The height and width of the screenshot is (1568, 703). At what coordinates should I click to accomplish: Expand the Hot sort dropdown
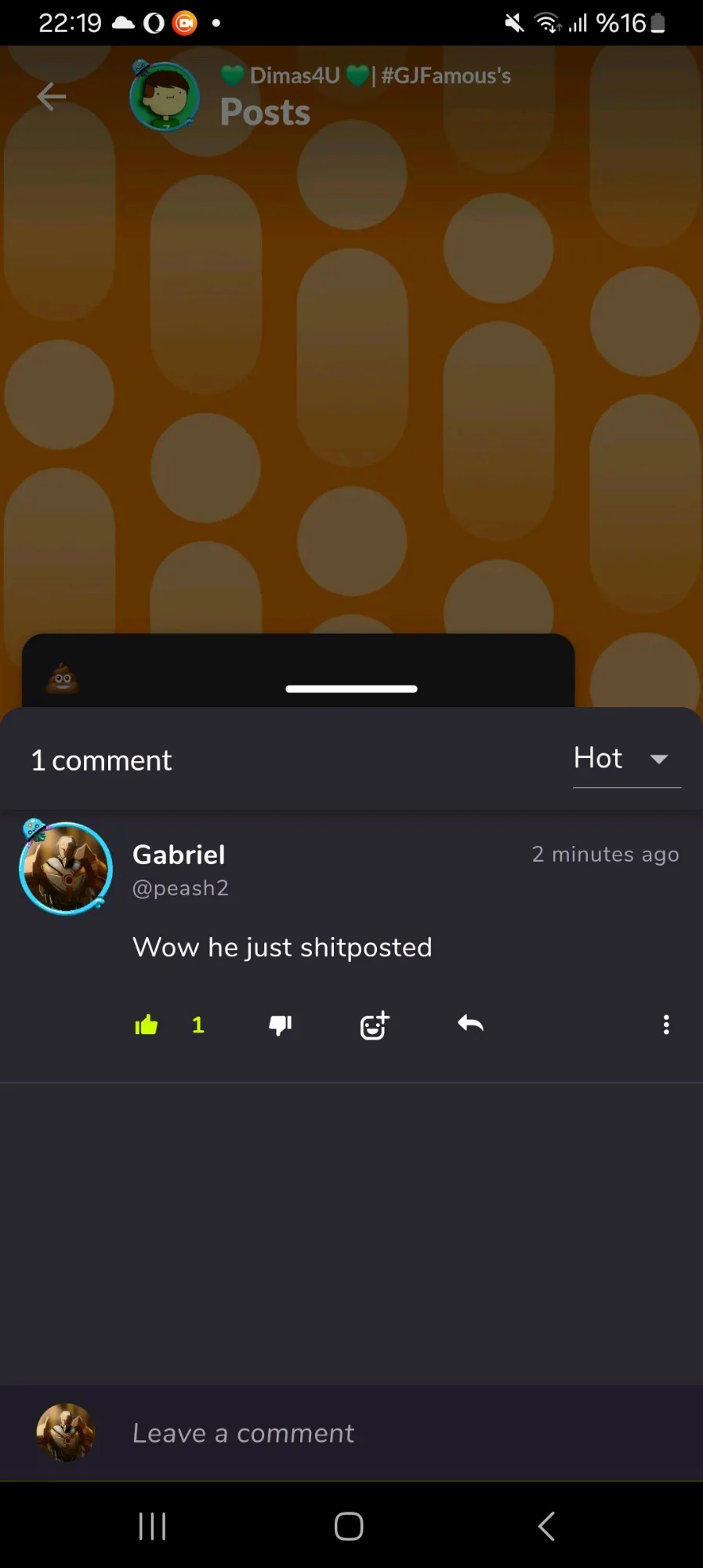tap(627, 759)
